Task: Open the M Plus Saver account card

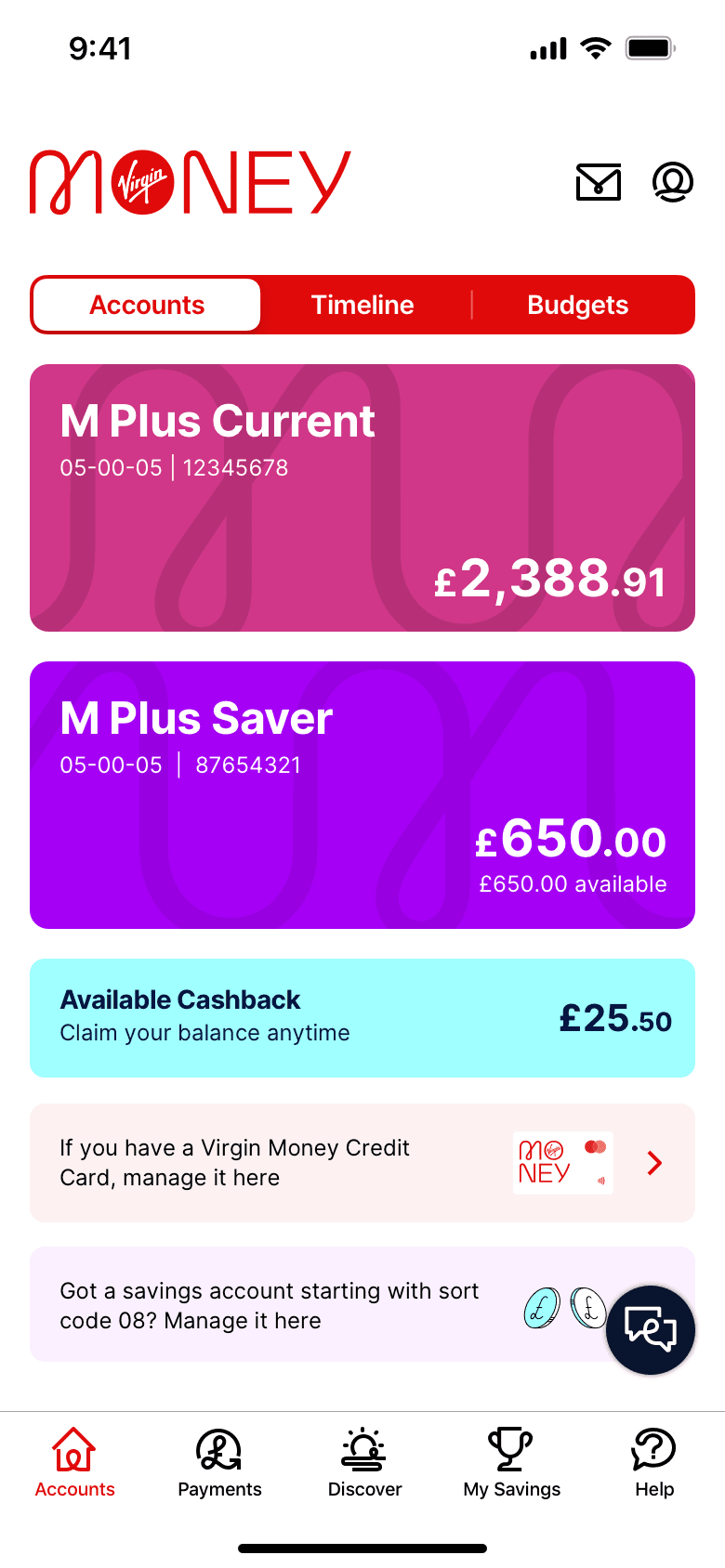Action: click(362, 795)
